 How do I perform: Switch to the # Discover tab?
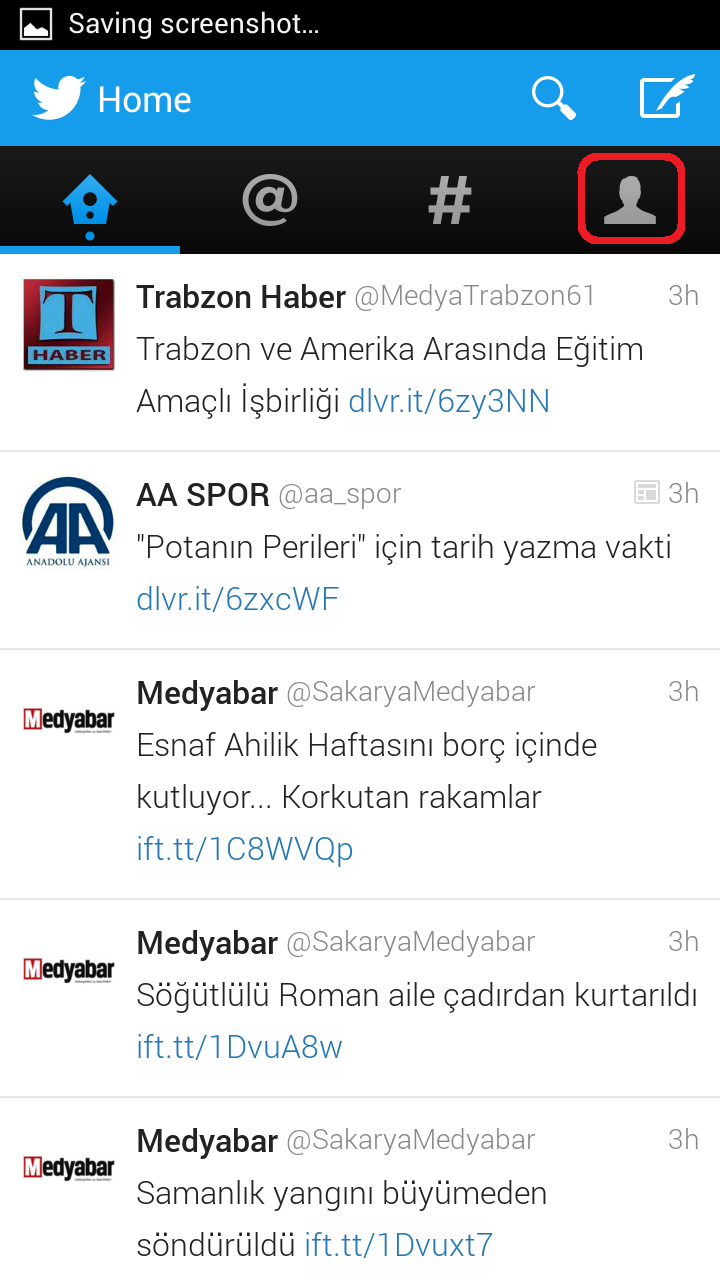[450, 201]
